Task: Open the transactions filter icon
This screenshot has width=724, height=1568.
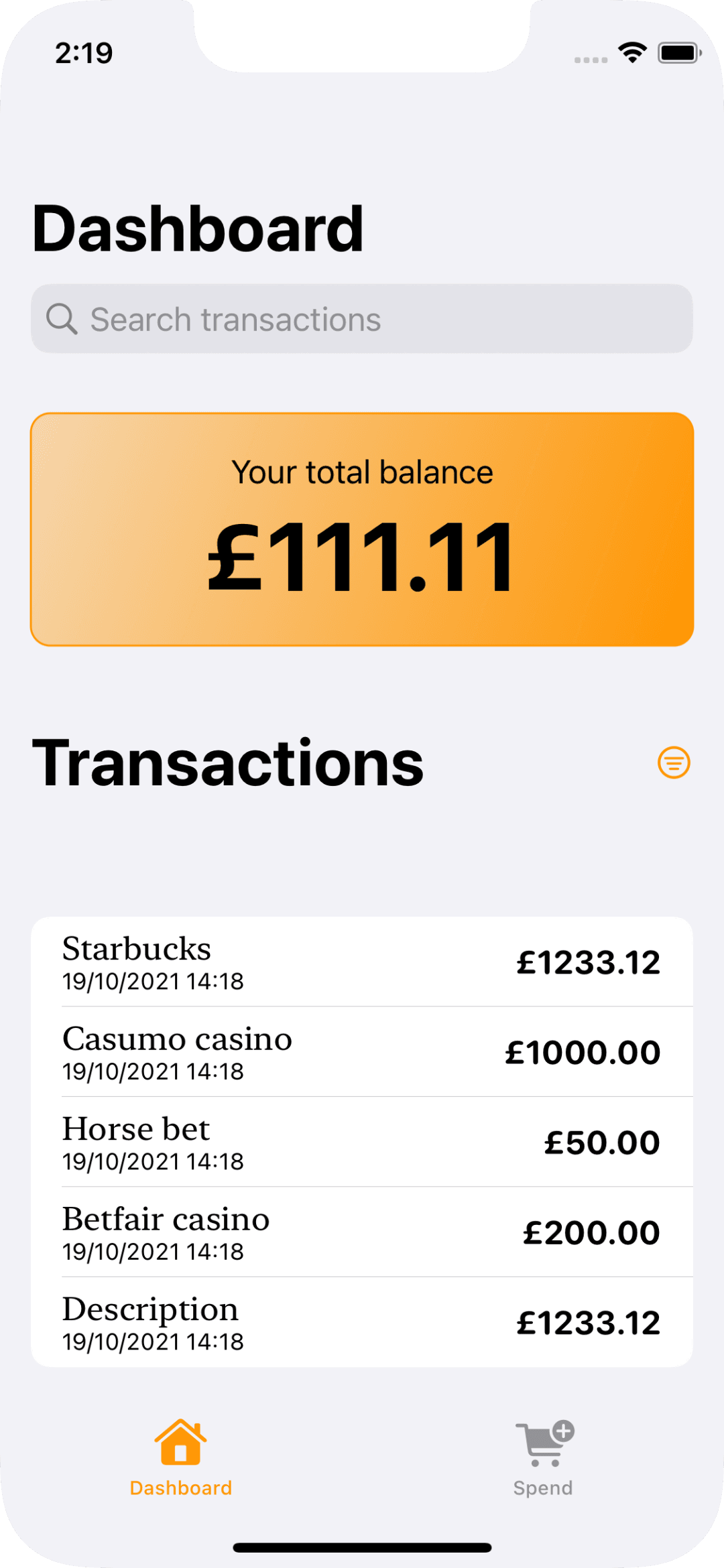Action: (675, 762)
